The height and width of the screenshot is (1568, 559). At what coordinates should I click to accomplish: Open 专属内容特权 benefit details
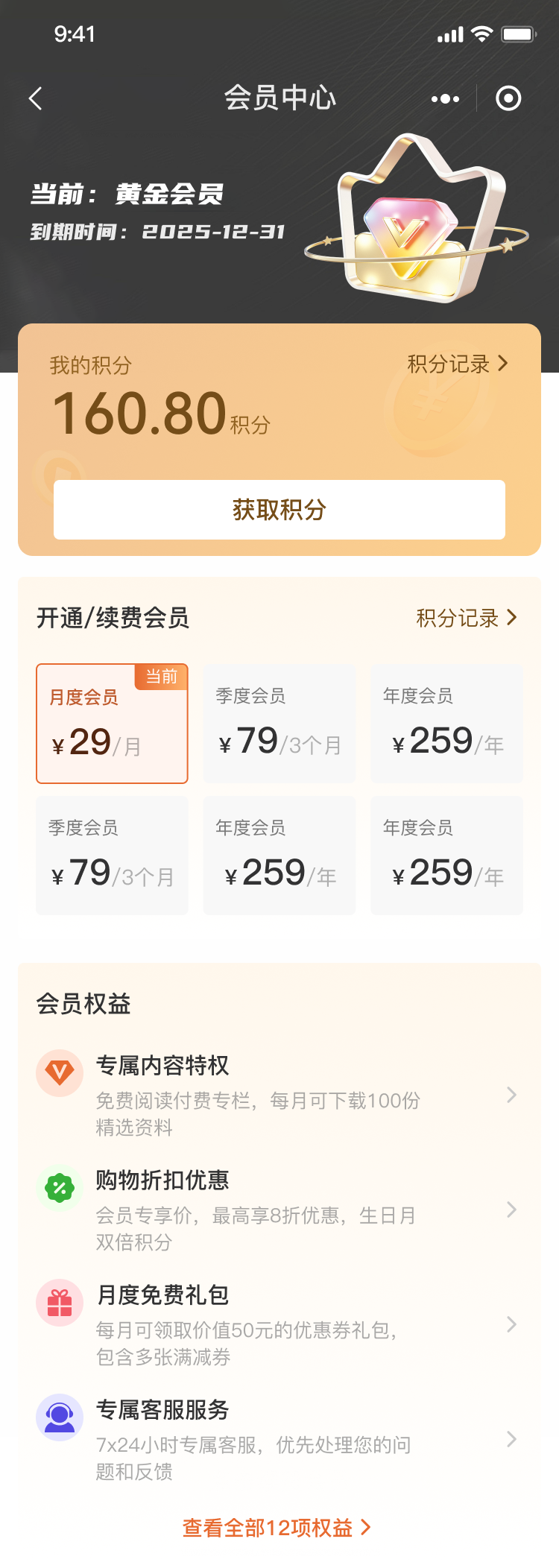click(x=279, y=1094)
